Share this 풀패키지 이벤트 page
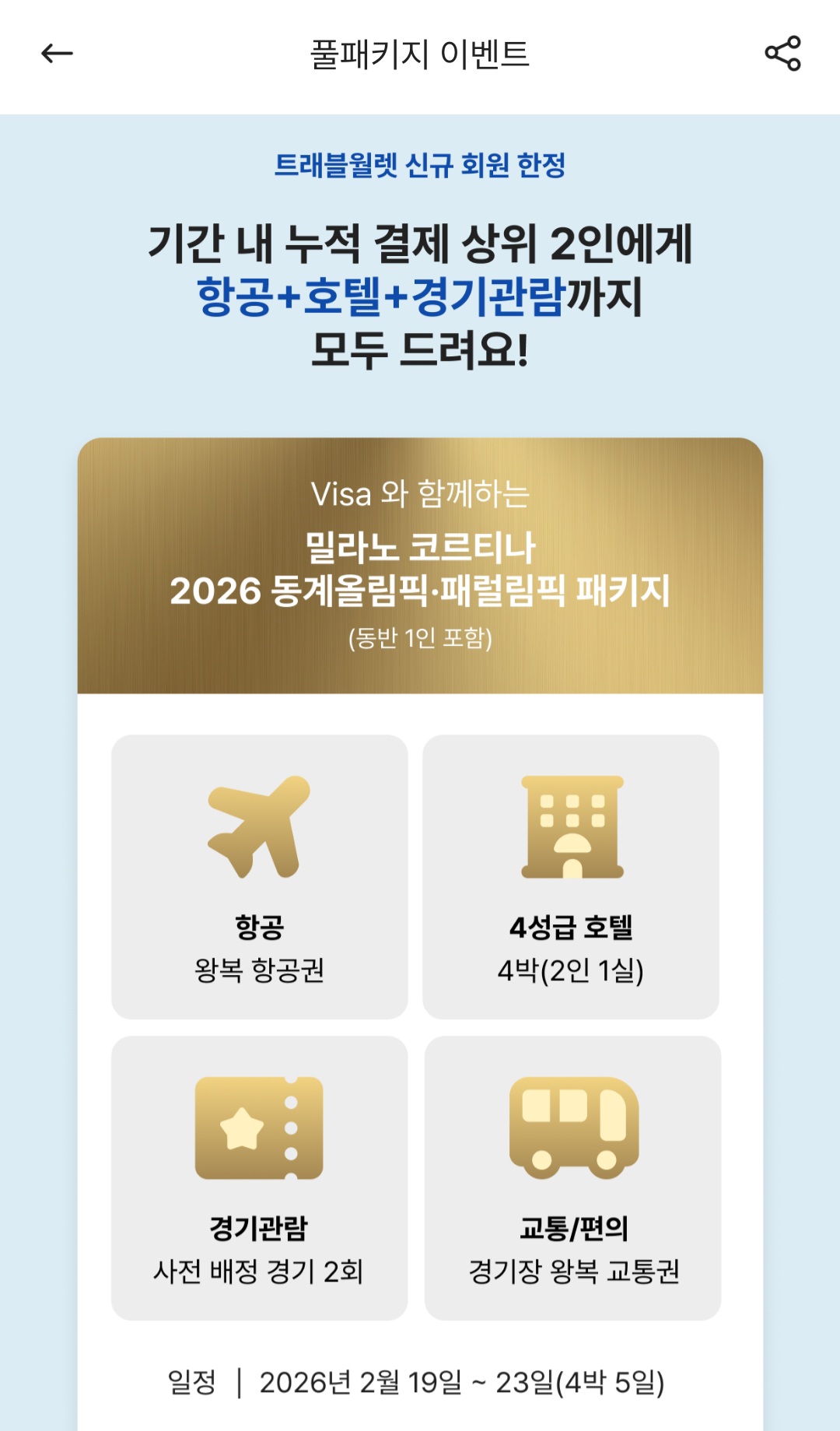 click(782, 54)
